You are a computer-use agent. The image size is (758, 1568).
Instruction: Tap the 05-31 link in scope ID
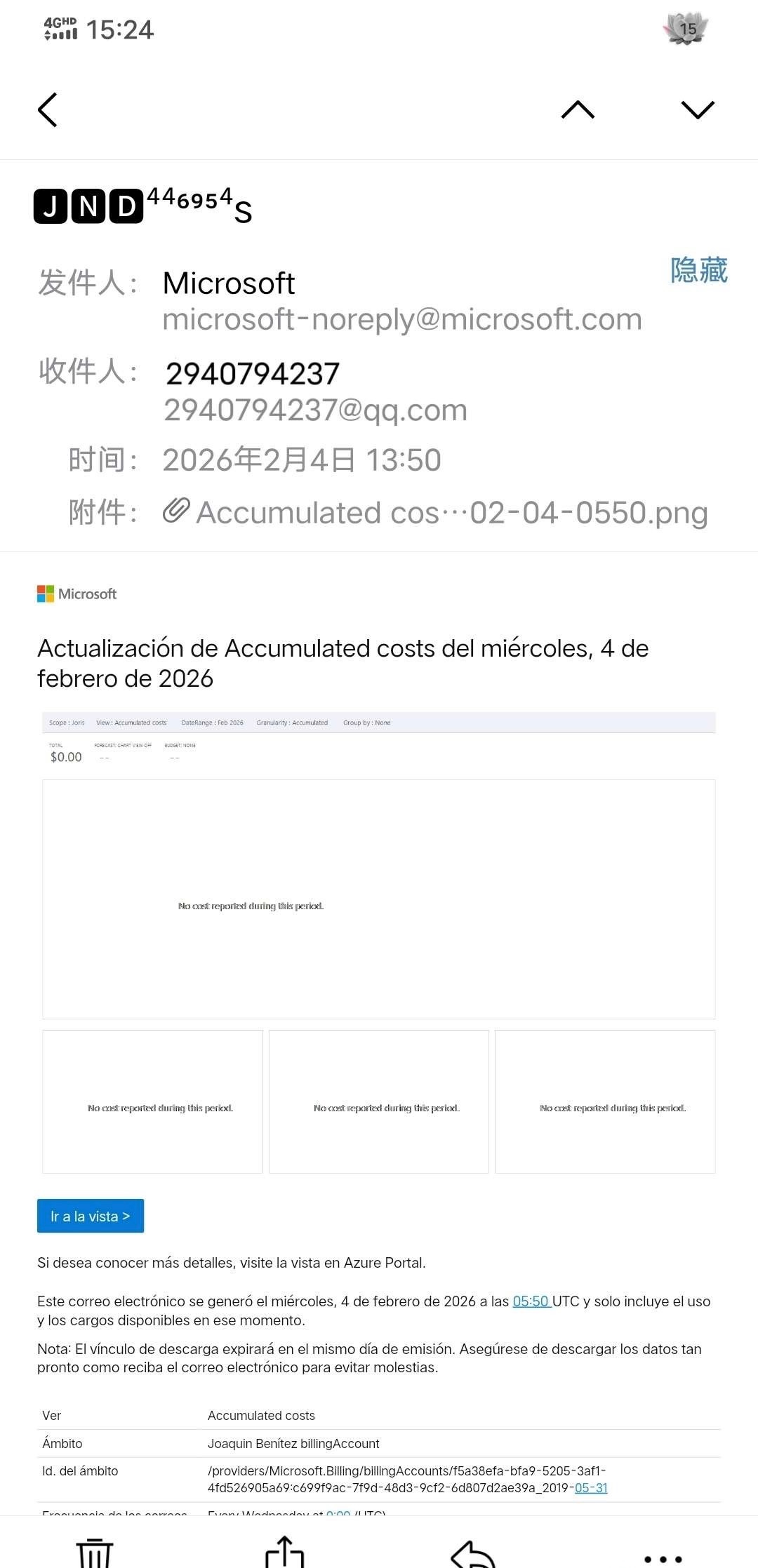pos(591,1487)
